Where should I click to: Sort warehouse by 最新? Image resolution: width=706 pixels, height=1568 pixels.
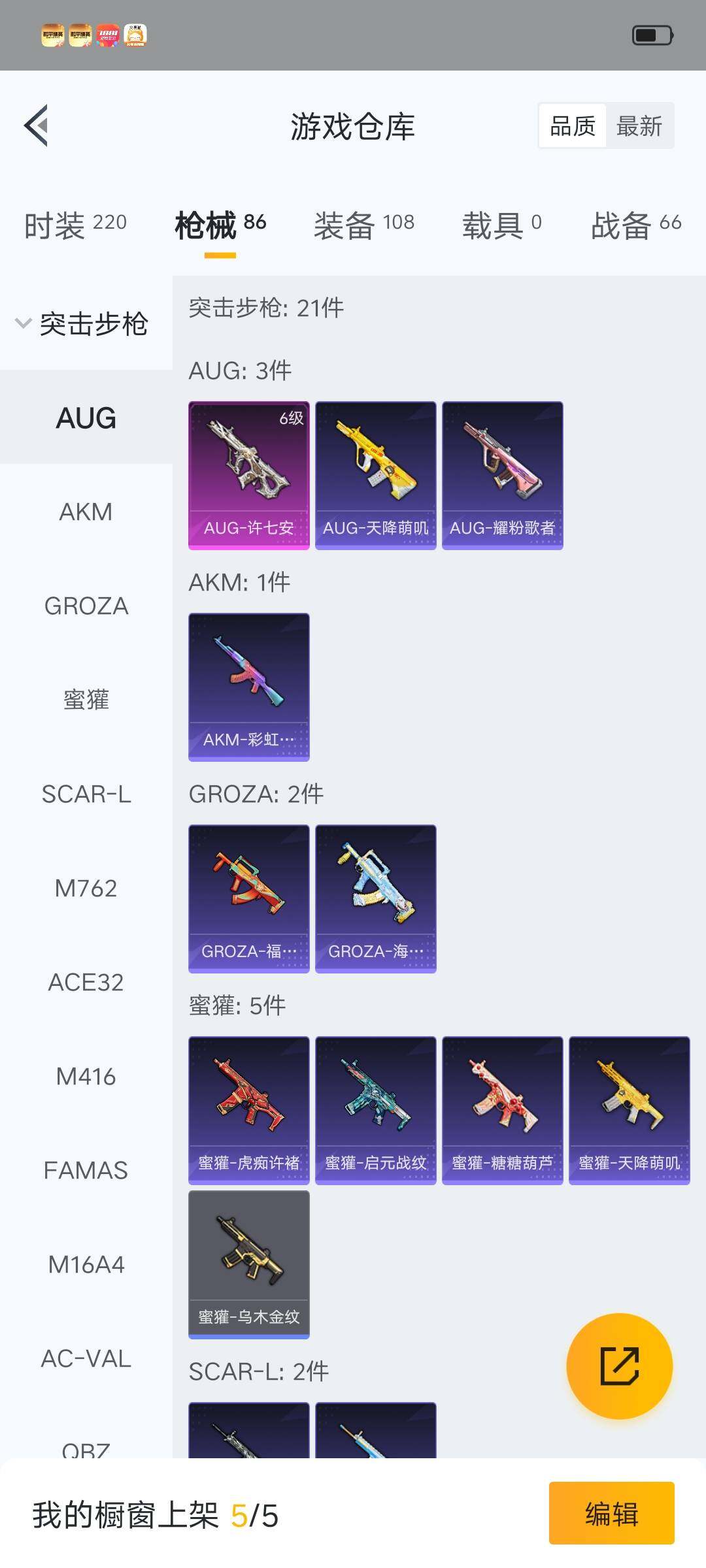(639, 125)
